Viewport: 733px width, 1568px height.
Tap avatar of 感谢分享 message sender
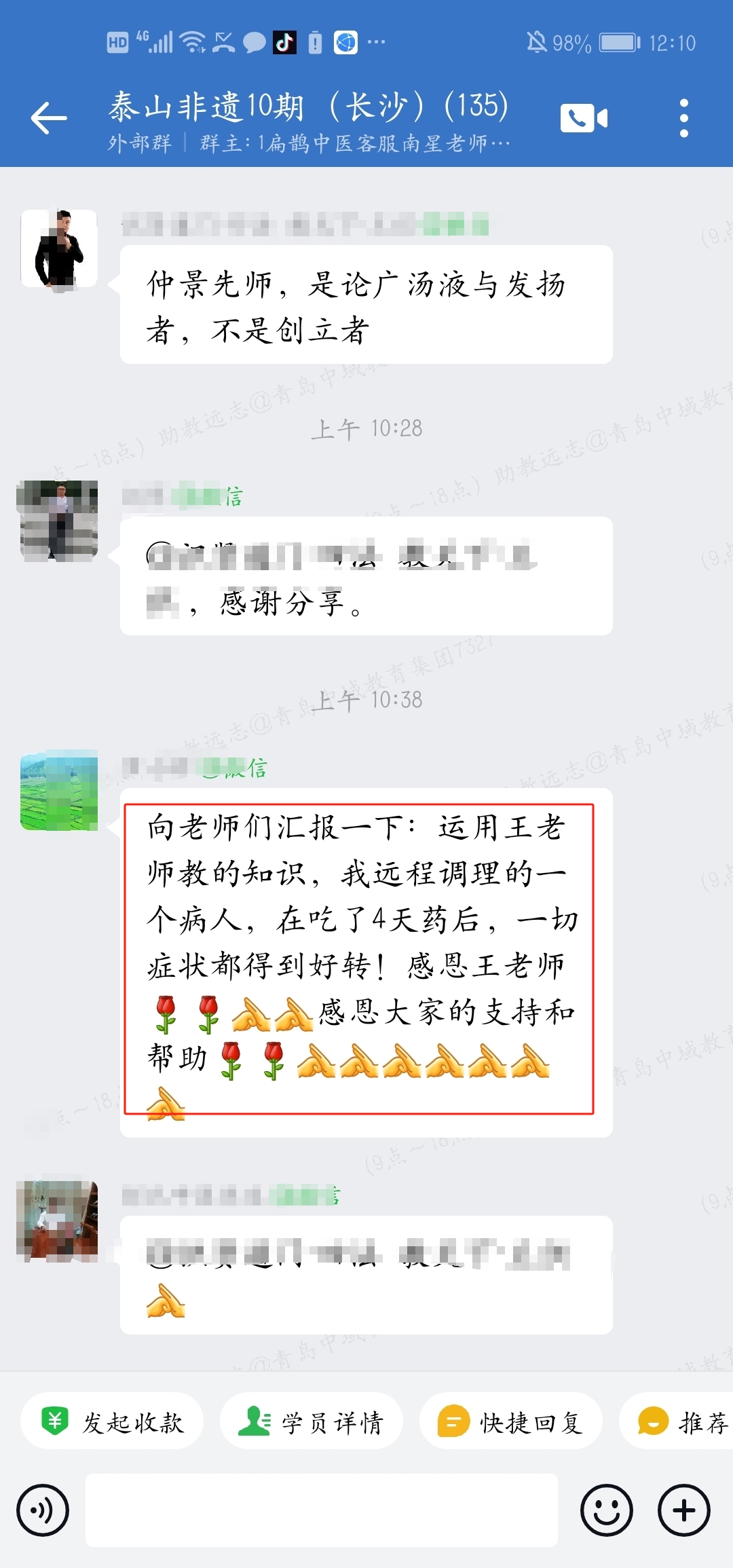[x=58, y=521]
